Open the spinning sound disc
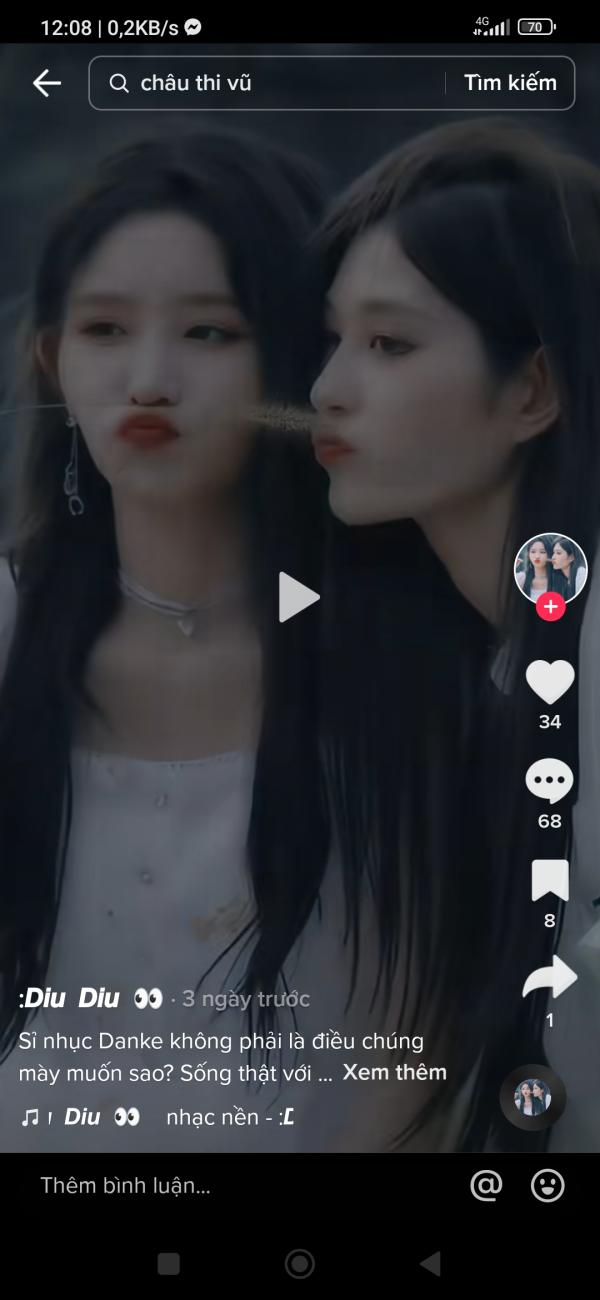This screenshot has height=1300, width=600. pos(532,1097)
